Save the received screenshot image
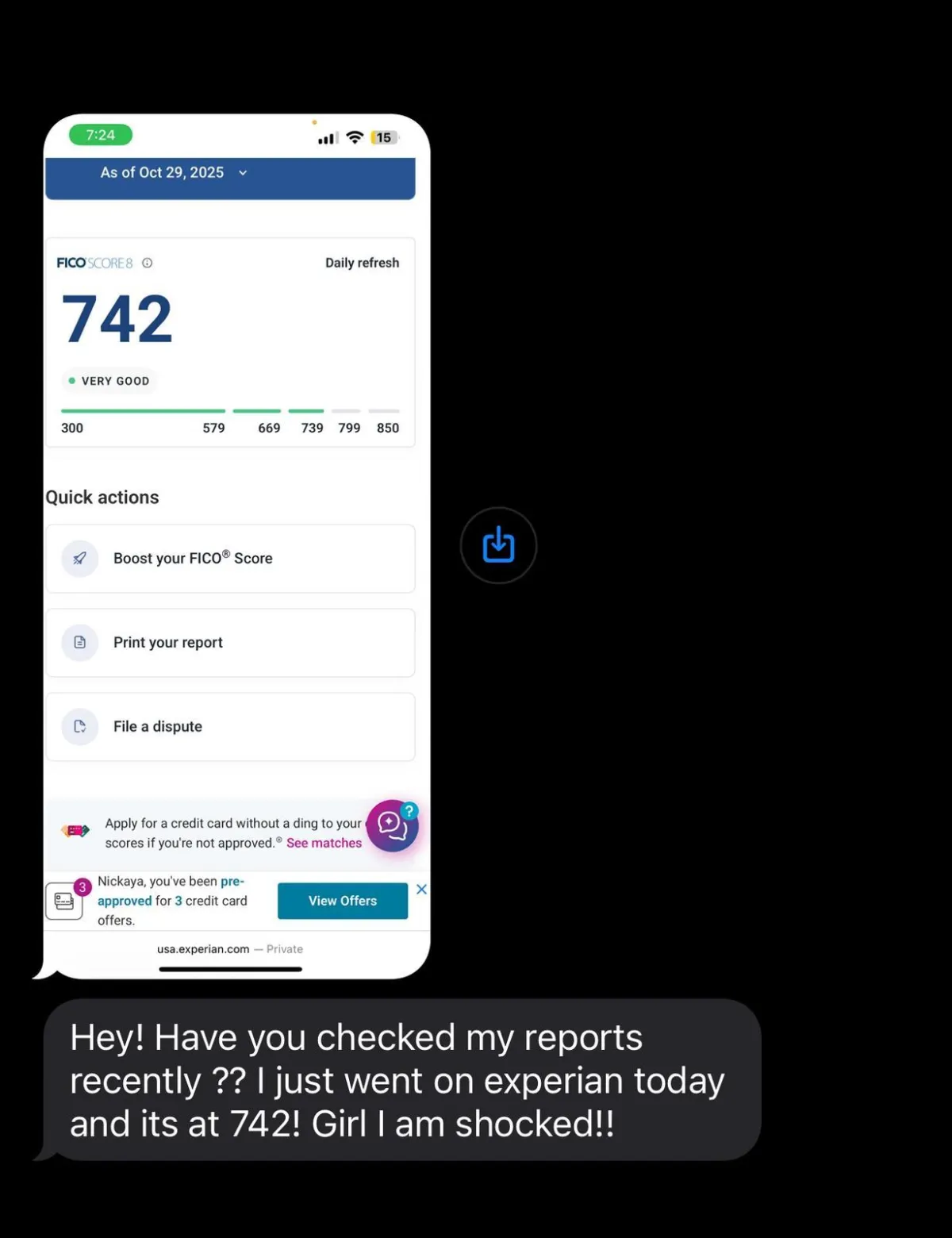 tap(498, 545)
